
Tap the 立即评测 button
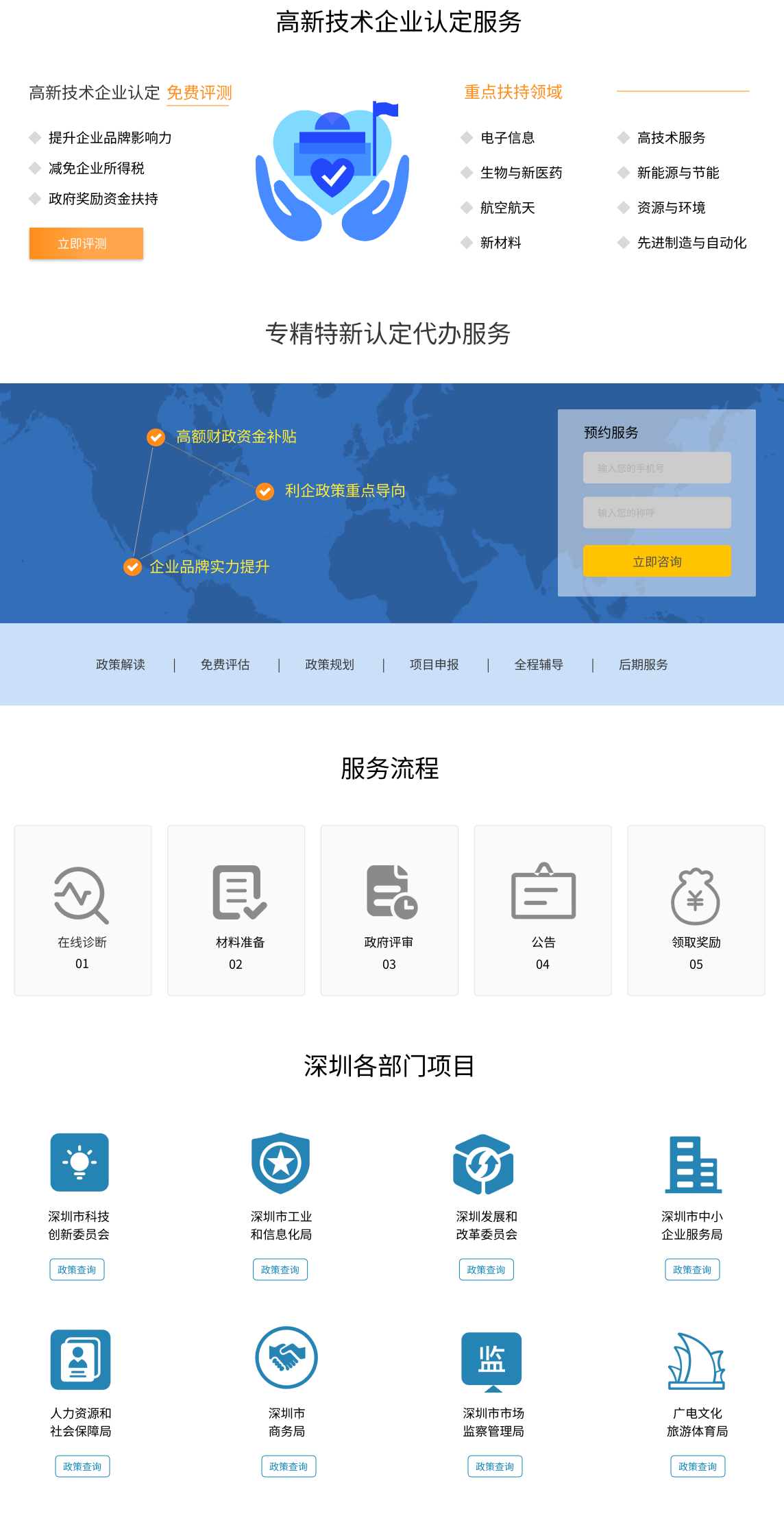[86, 243]
